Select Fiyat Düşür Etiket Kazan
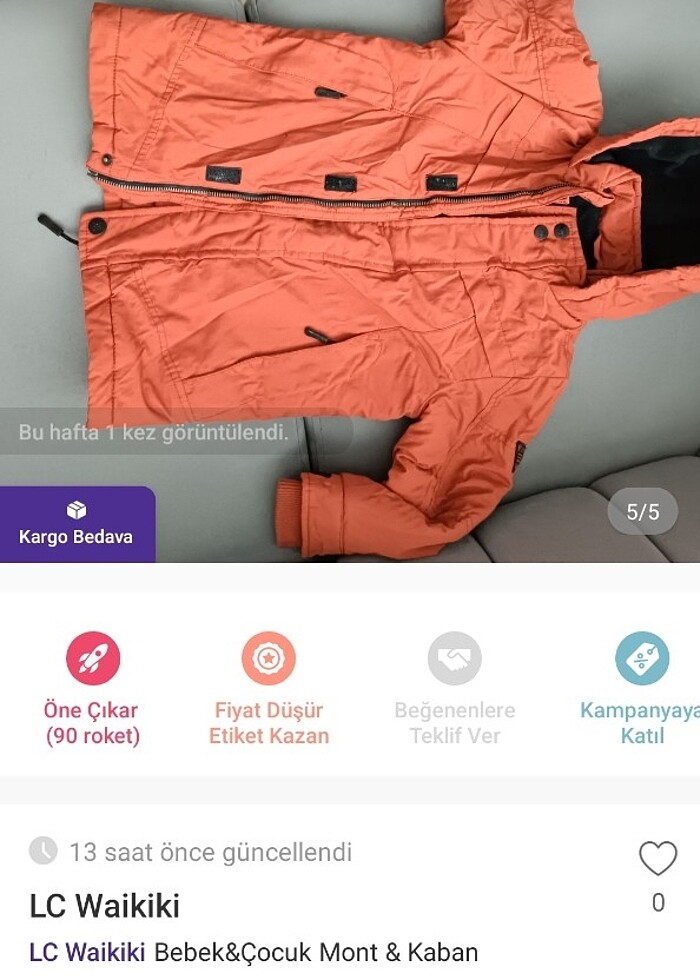The width and height of the screenshot is (700, 980). point(268,690)
